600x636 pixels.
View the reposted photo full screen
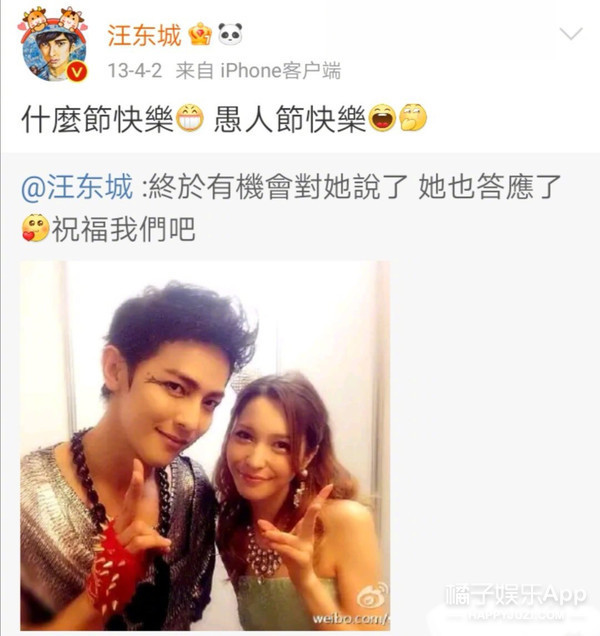tap(205, 445)
